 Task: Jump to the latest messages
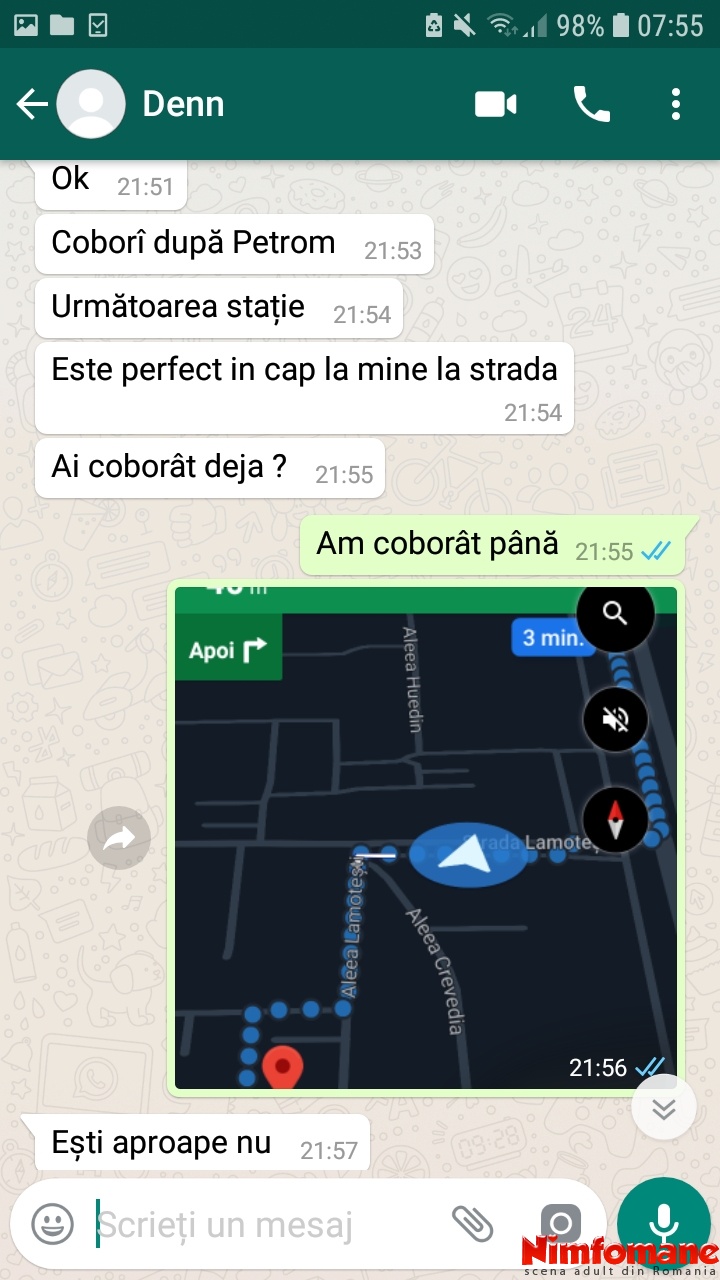pos(664,1107)
